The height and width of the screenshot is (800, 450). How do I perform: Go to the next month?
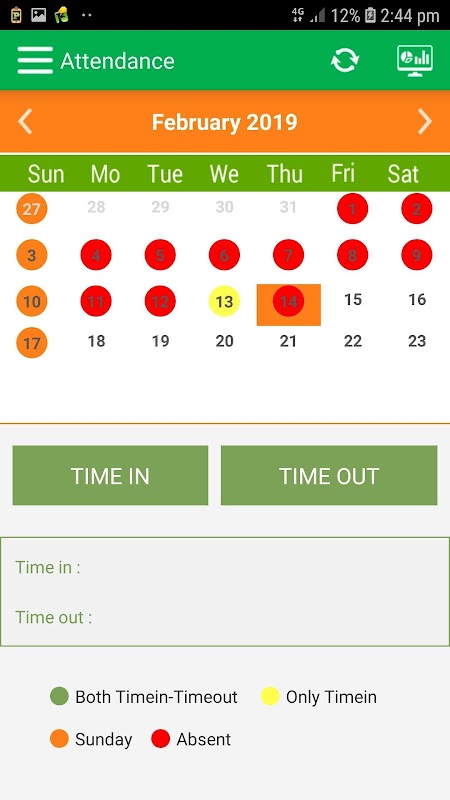(424, 122)
